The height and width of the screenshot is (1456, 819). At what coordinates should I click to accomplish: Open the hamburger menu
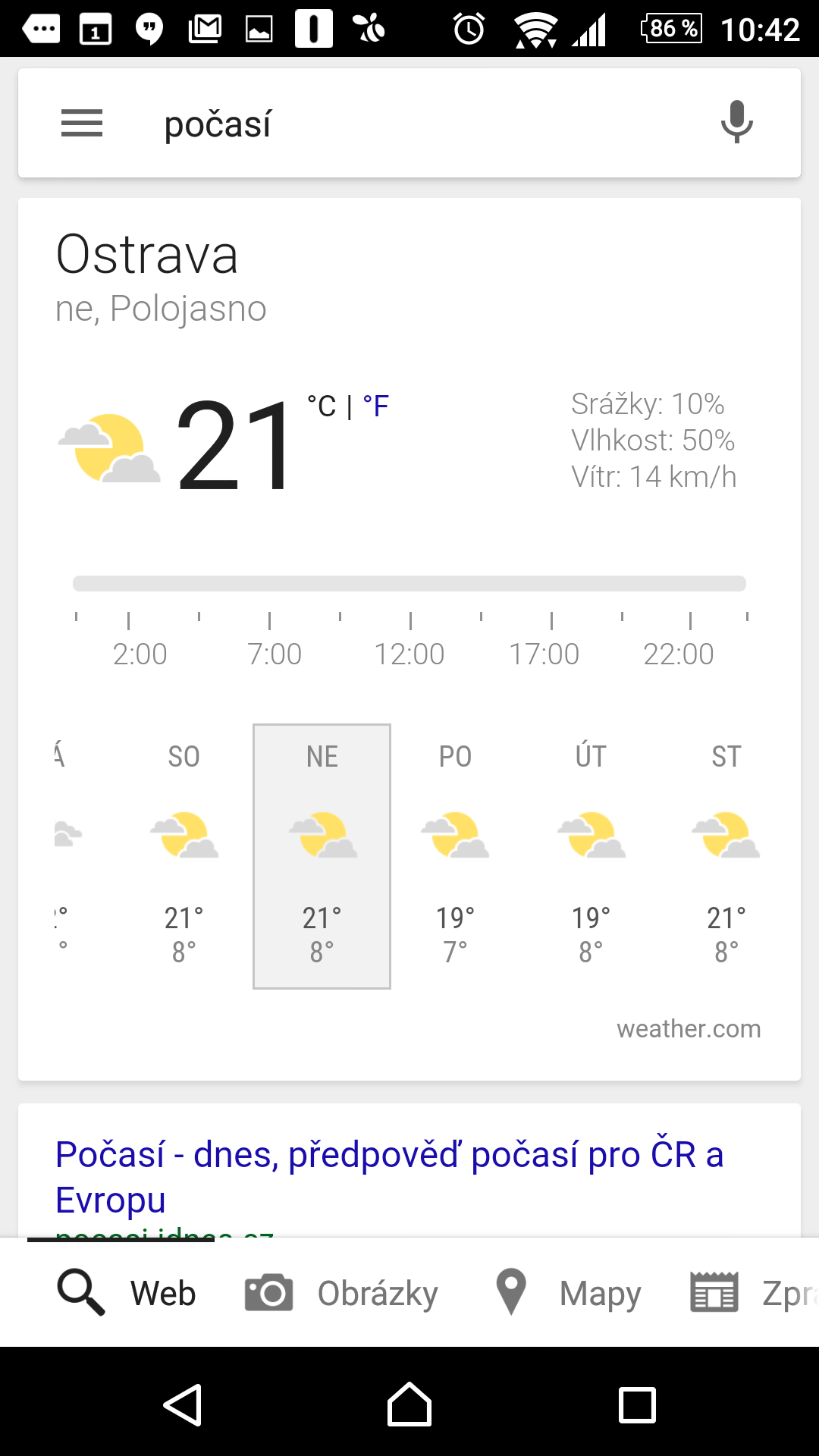click(82, 123)
